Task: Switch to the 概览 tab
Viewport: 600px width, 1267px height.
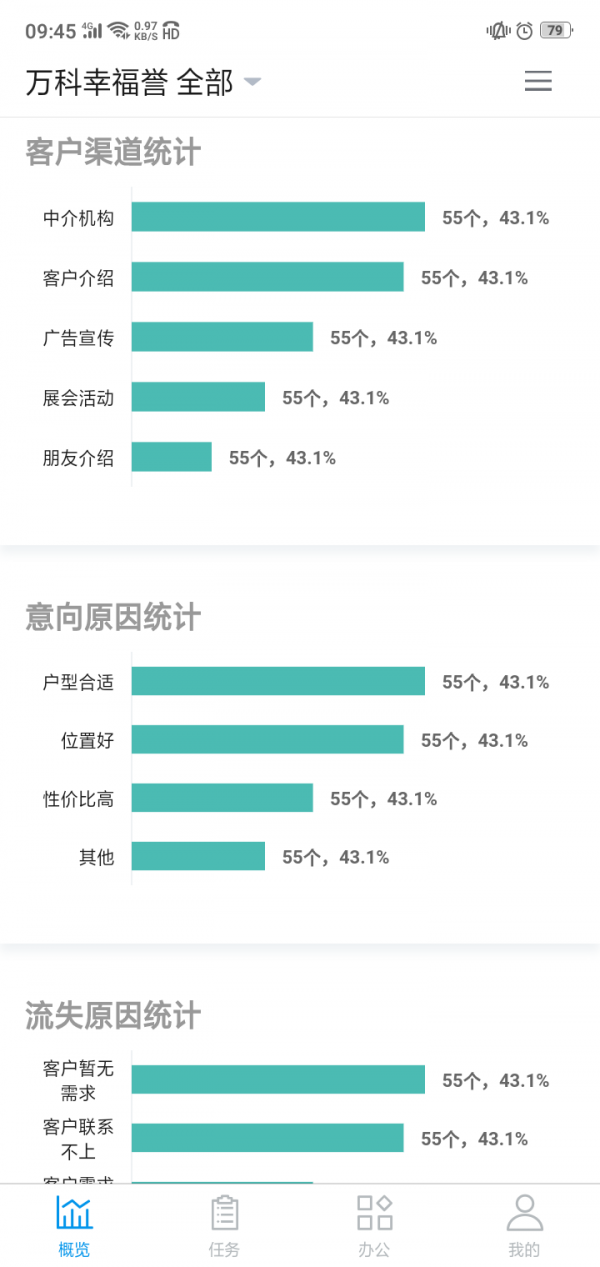Action: tap(75, 1226)
